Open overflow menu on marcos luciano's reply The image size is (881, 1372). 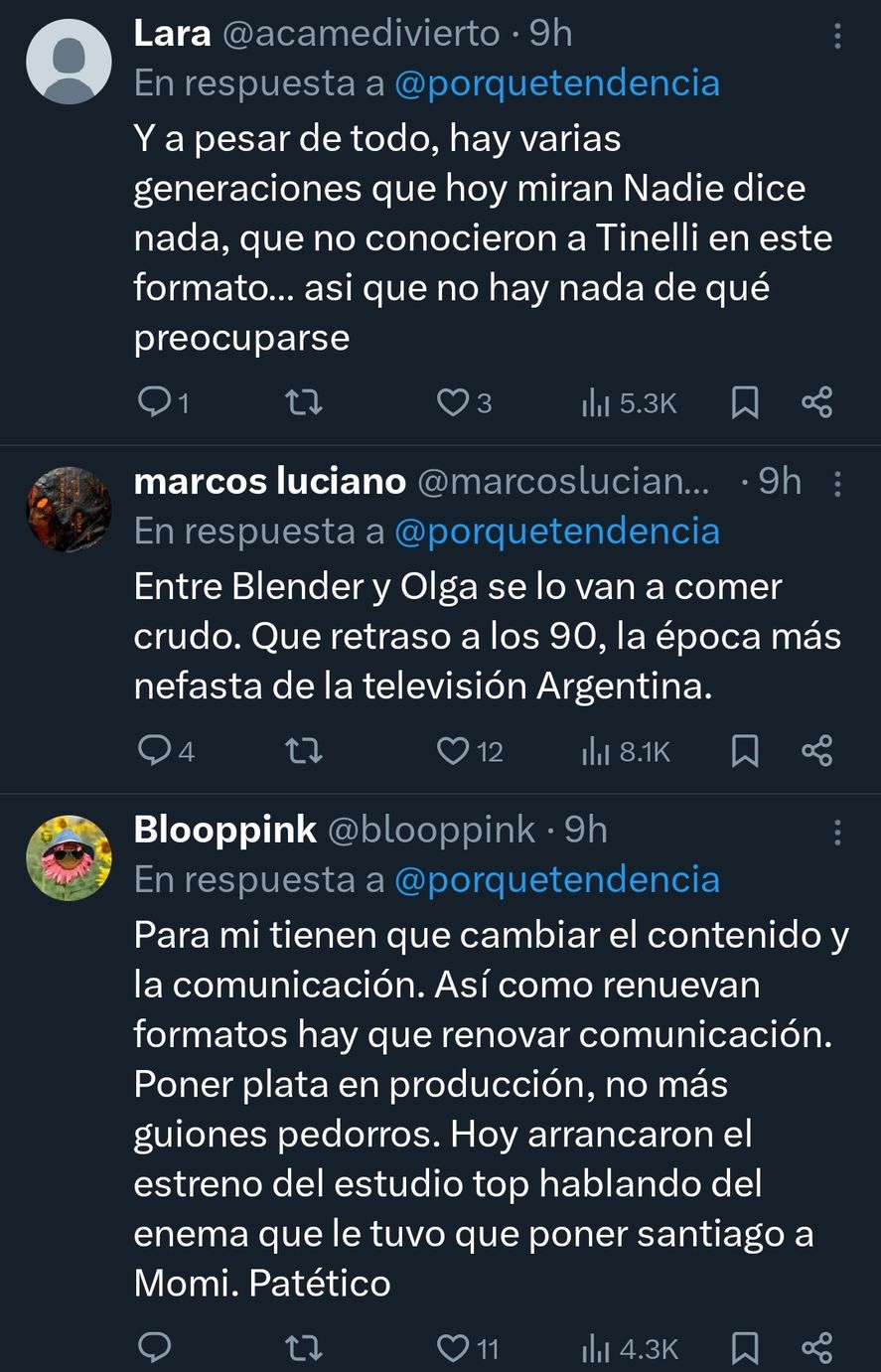click(x=837, y=484)
